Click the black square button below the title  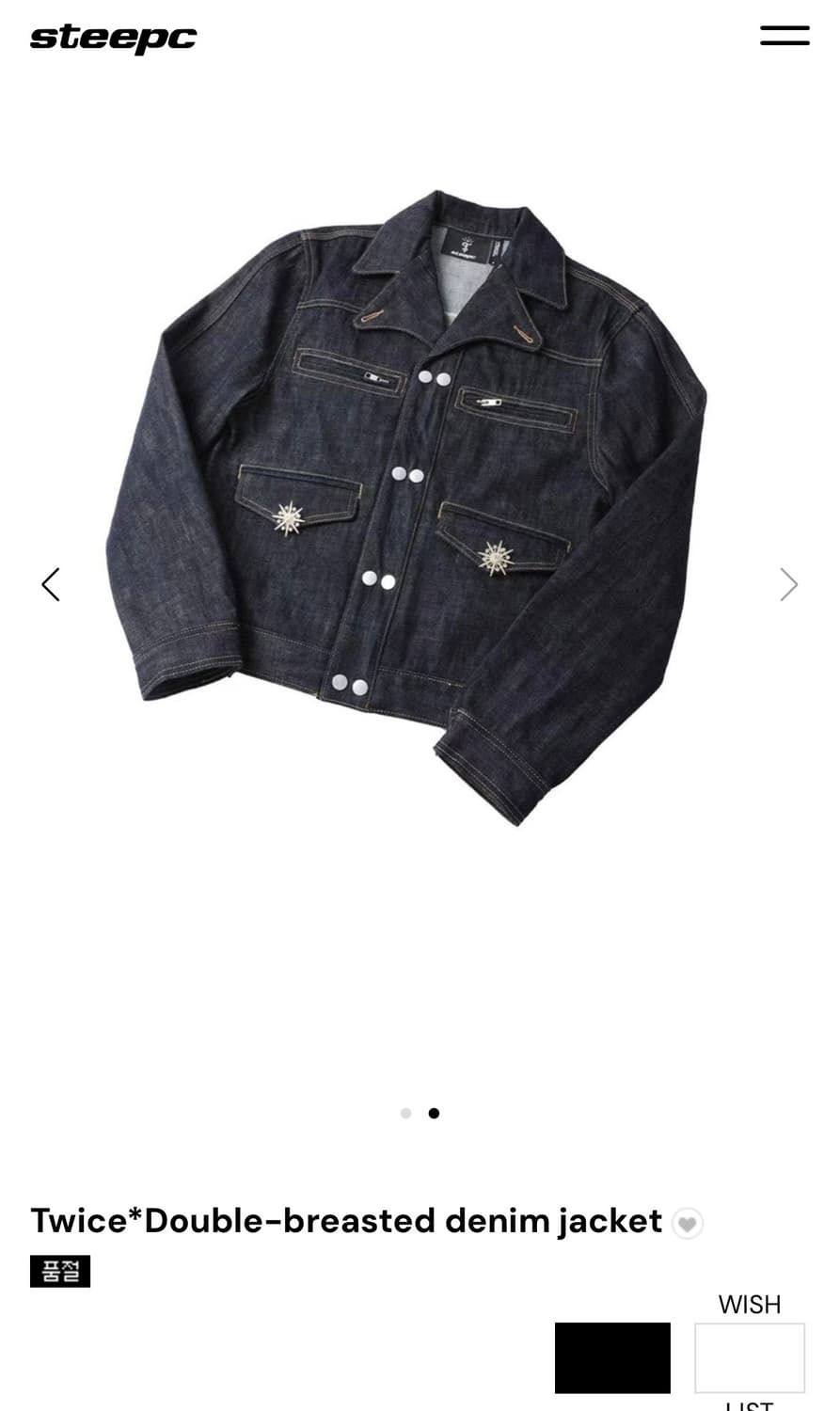[612, 1358]
